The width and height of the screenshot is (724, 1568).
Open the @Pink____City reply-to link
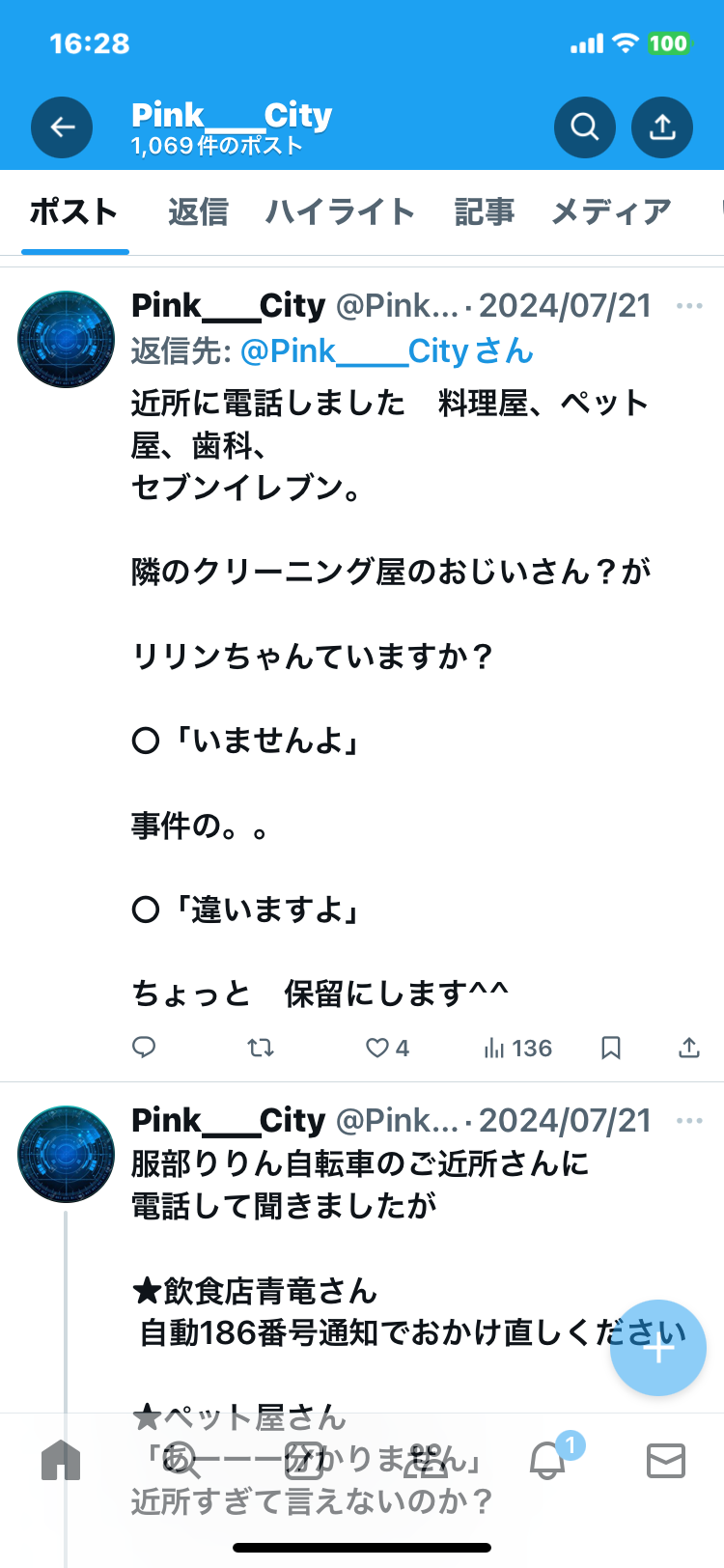(x=386, y=350)
